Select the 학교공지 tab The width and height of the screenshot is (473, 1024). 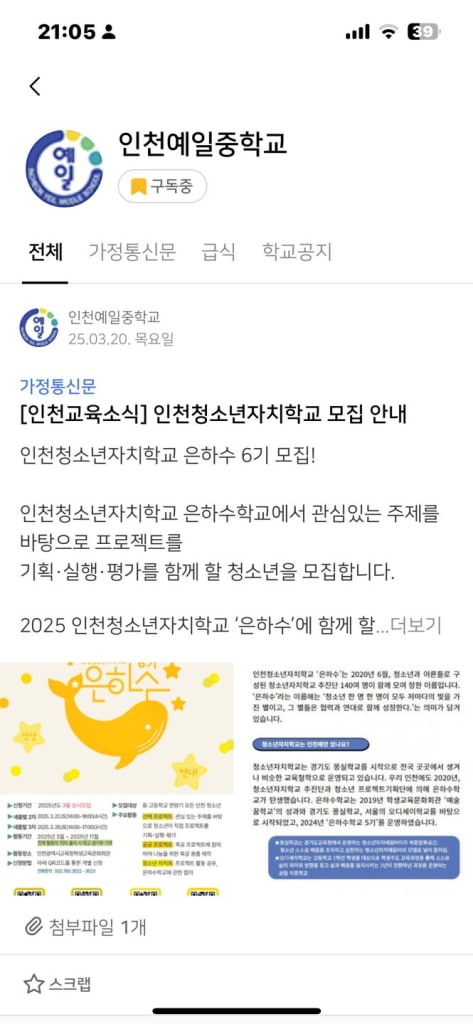(x=297, y=251)
